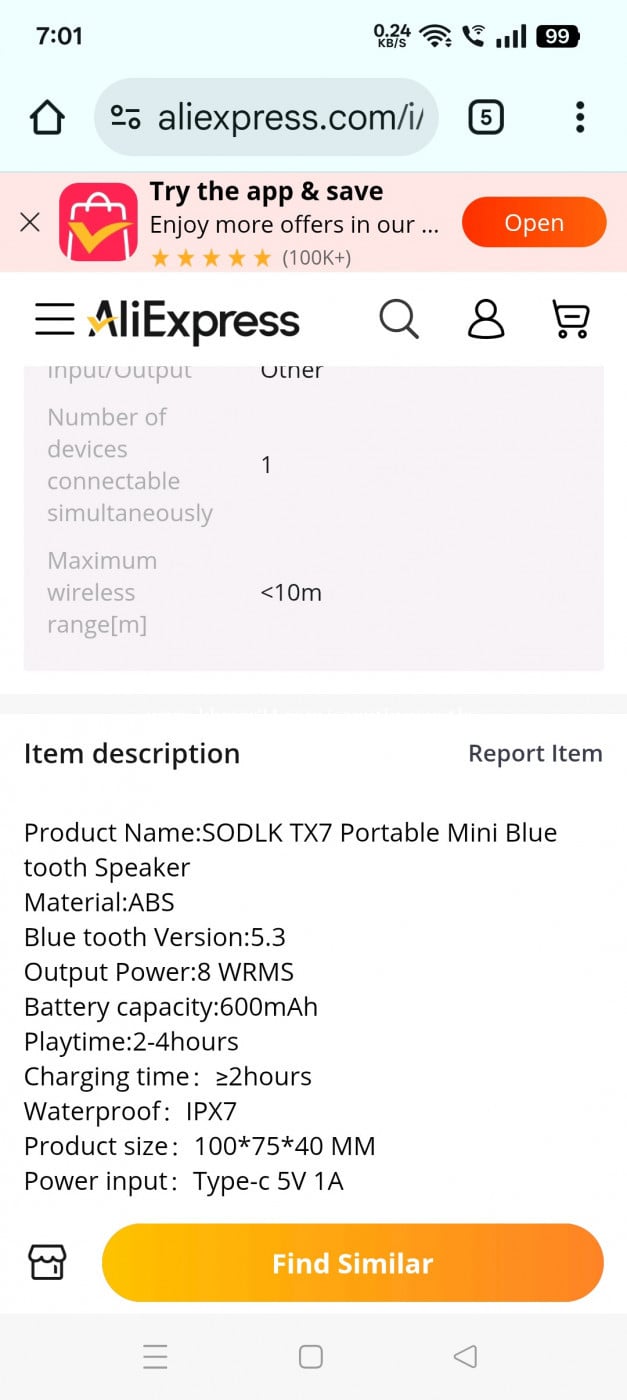Go to the browser home page

click(x=47, y=118)
